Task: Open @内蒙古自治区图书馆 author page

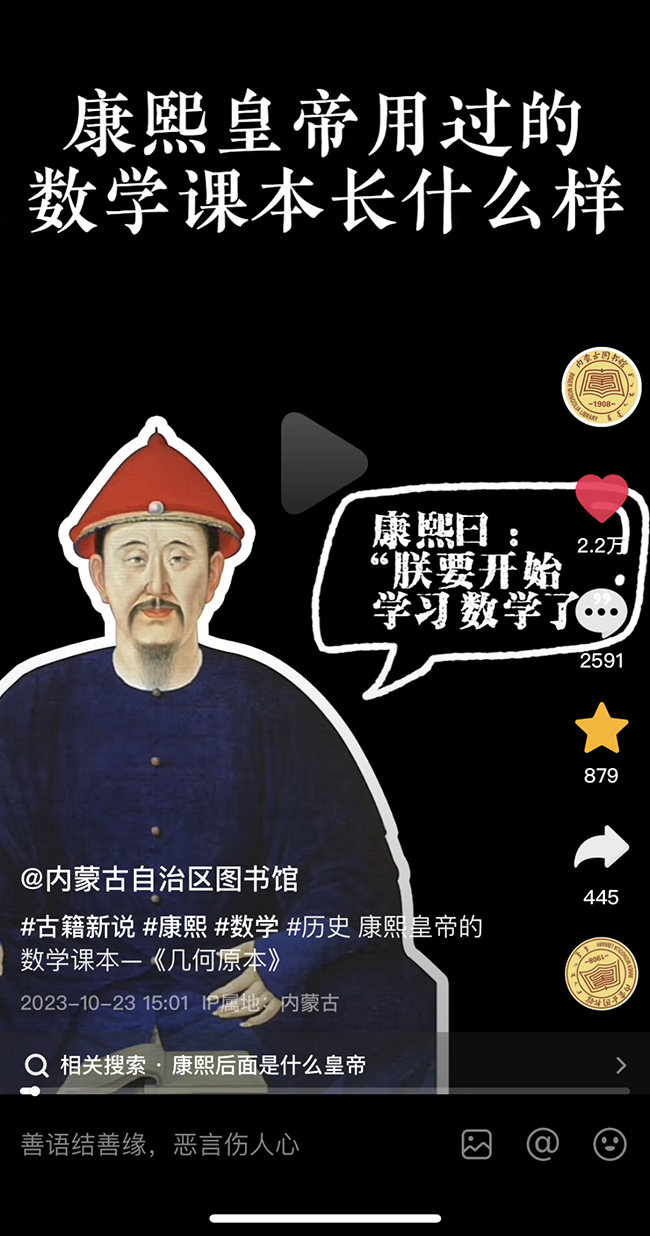Action: click(x=160, y=880)
